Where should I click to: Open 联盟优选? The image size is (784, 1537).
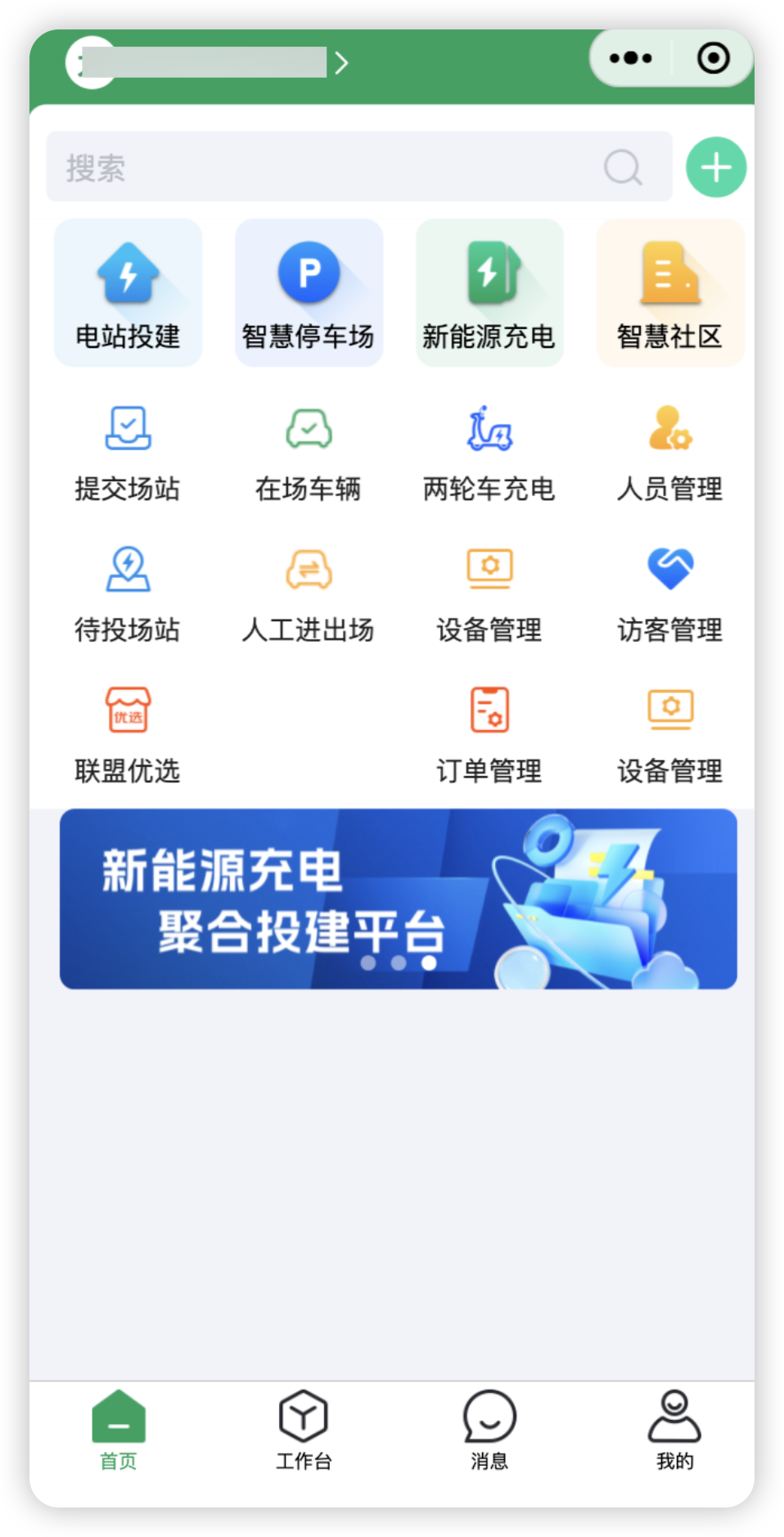128,736
